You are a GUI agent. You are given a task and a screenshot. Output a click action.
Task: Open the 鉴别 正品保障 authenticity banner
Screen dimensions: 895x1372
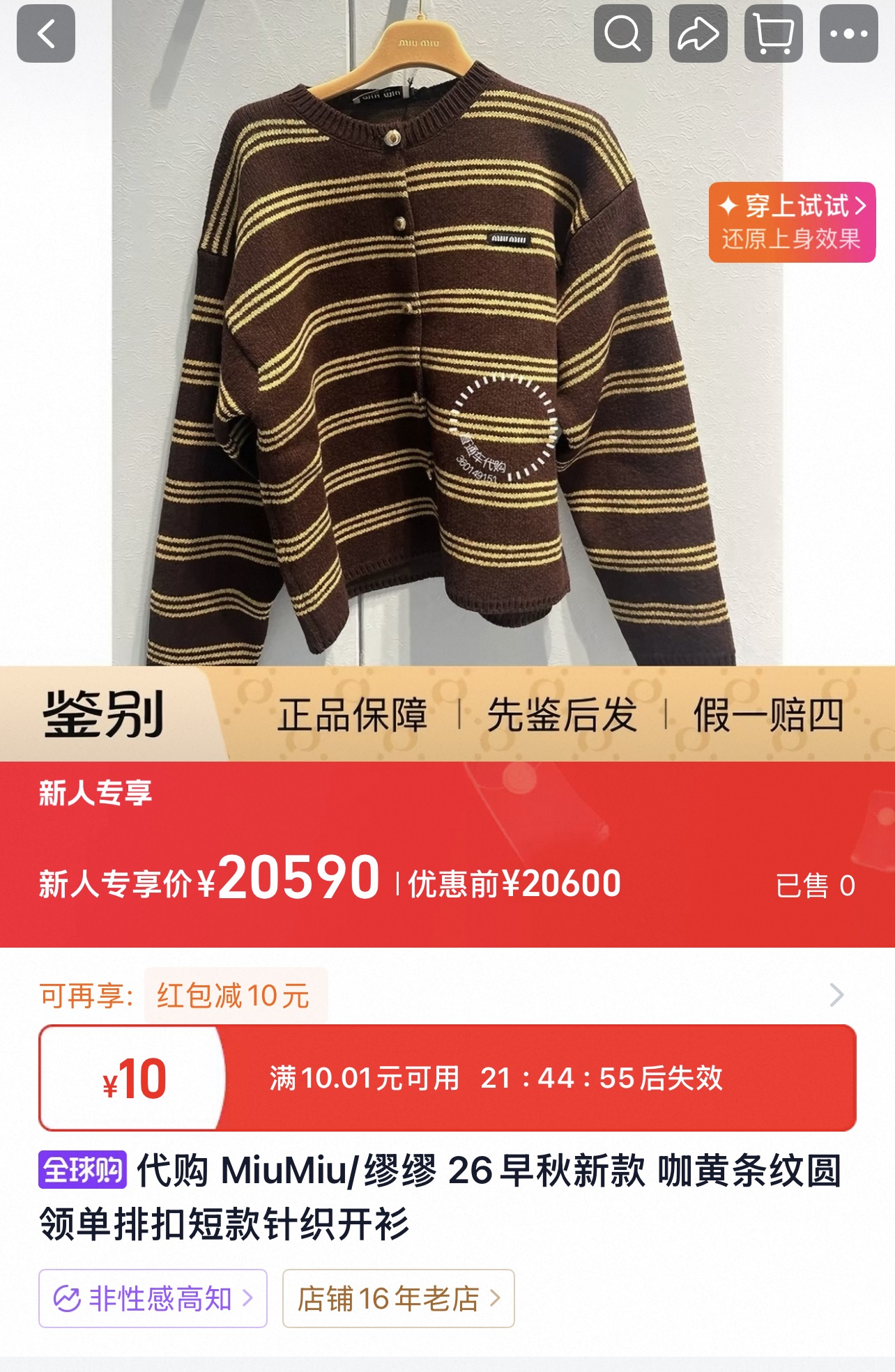pyautogui.click(x=447, y=714)
